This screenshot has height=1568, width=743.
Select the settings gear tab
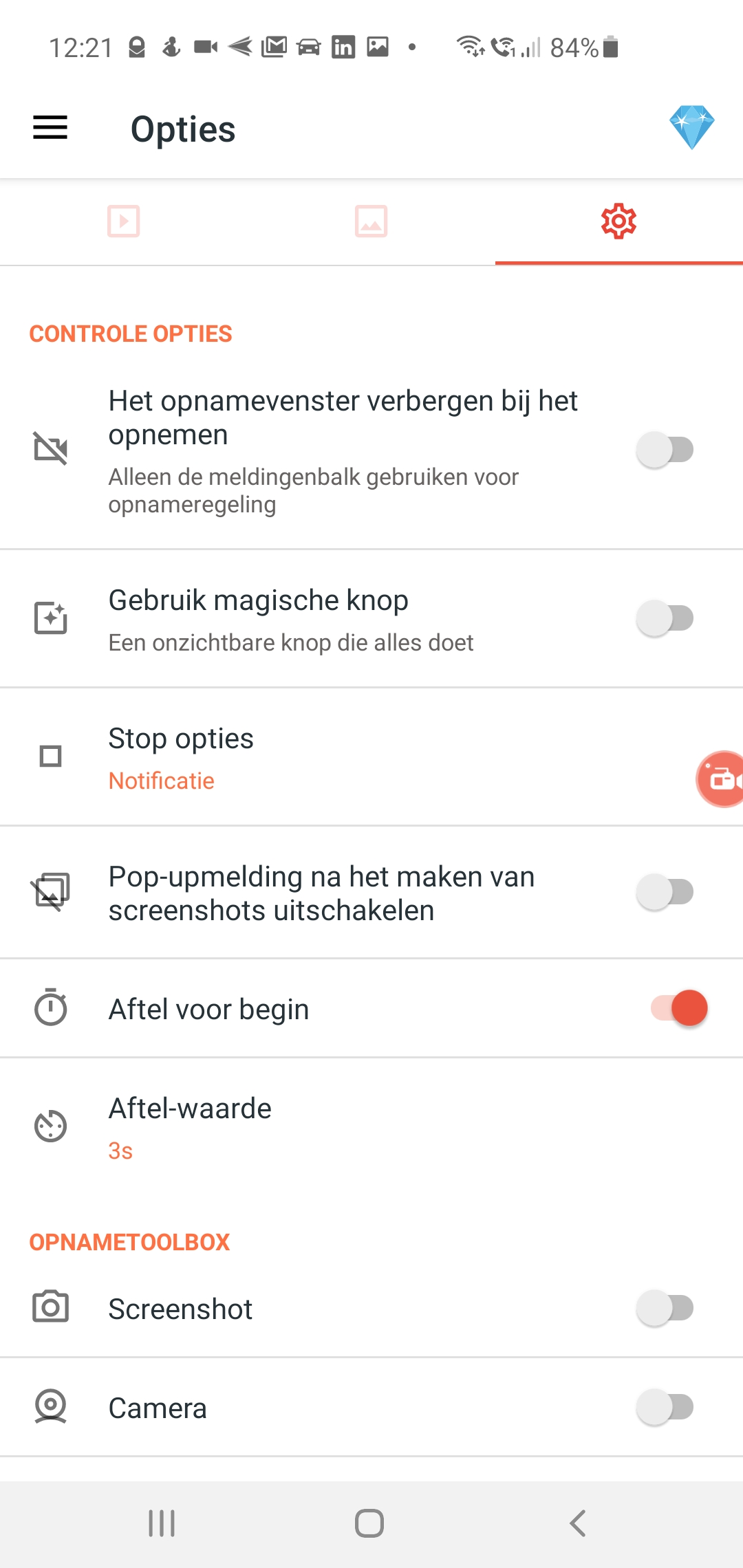click(x=618, y=221)
